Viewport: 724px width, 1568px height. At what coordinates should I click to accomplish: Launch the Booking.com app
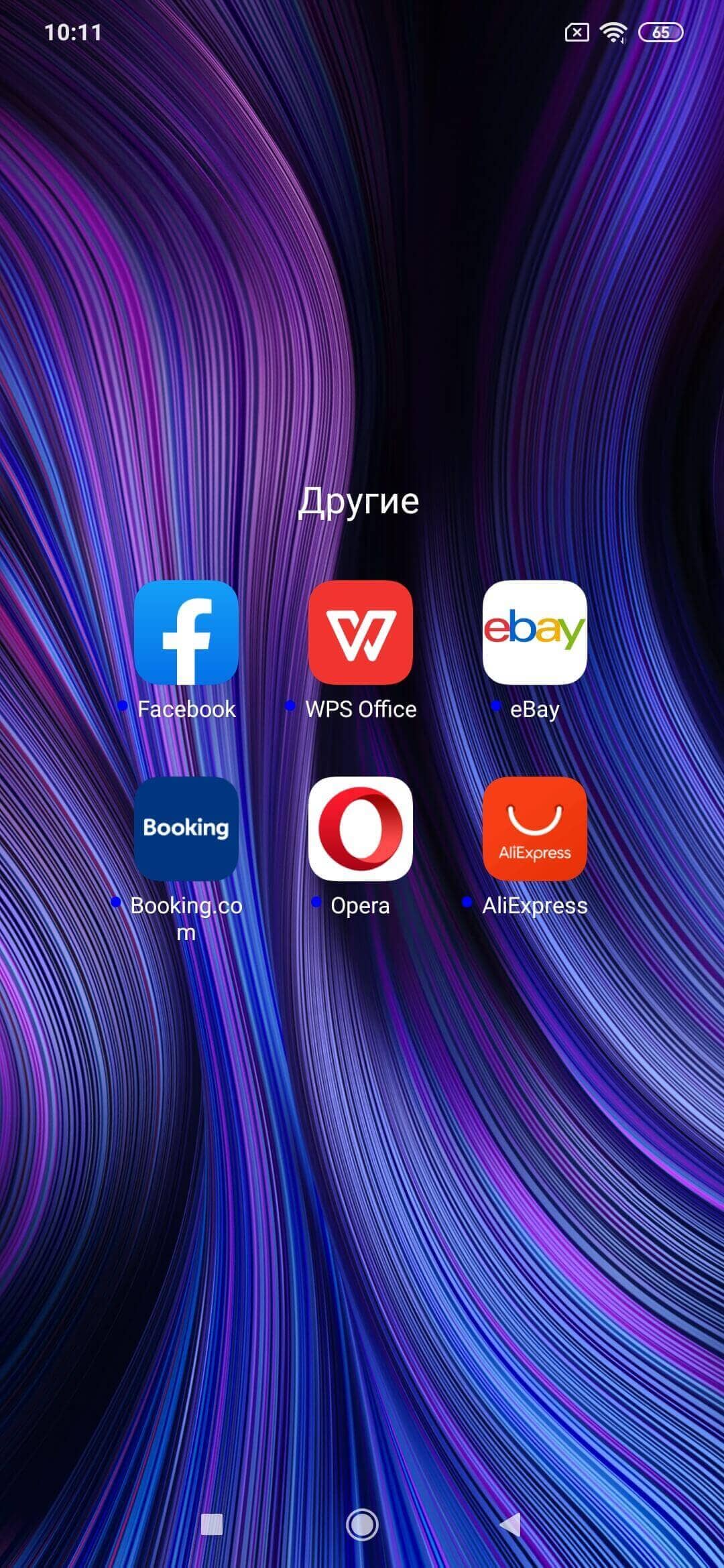pos(186,828)
